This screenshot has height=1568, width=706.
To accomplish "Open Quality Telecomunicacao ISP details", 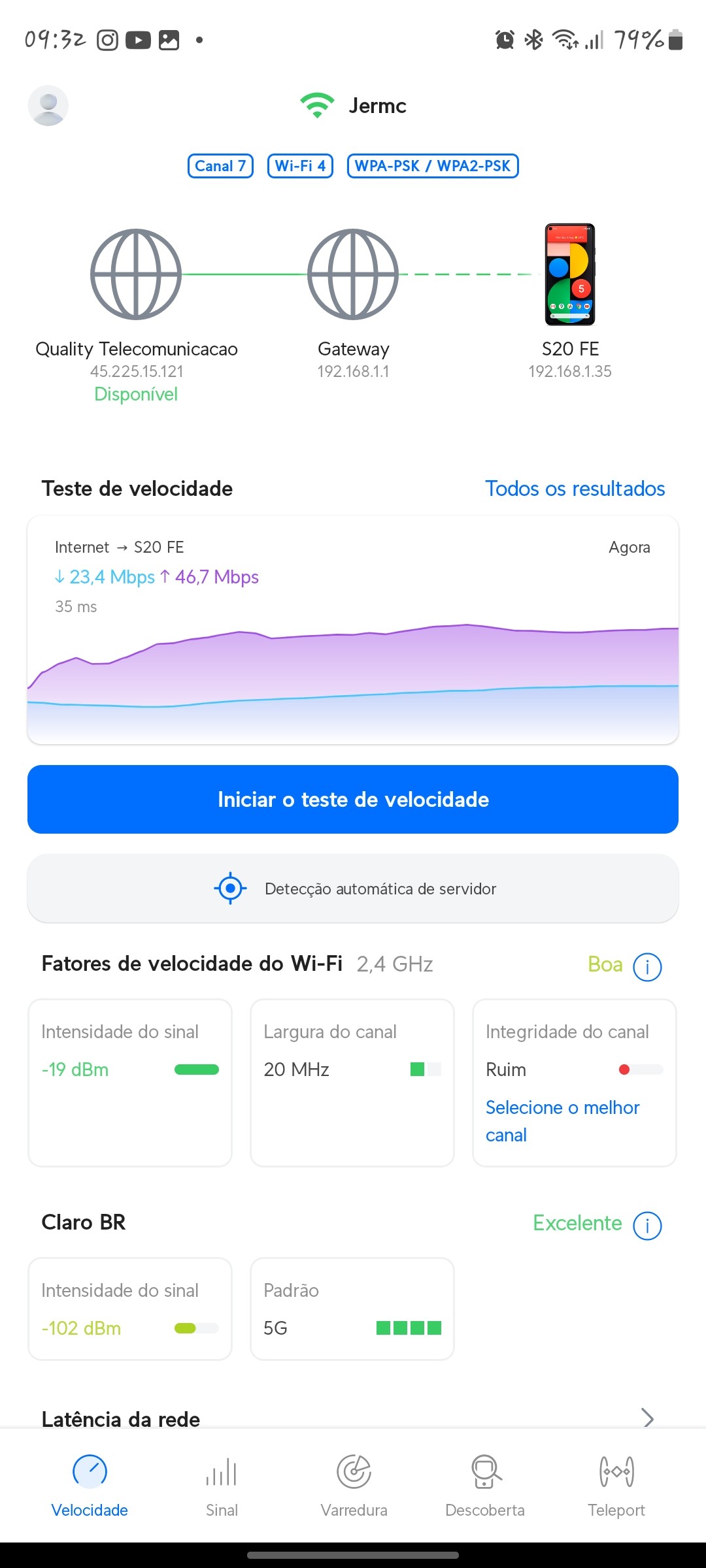I will point(136,274).
